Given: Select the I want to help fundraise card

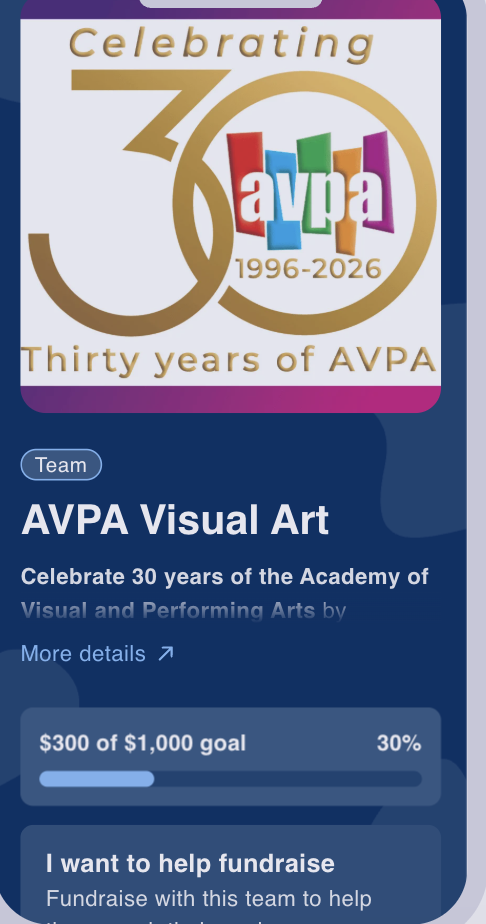Looking at the screenshot, I should click(x=231, y=874).
